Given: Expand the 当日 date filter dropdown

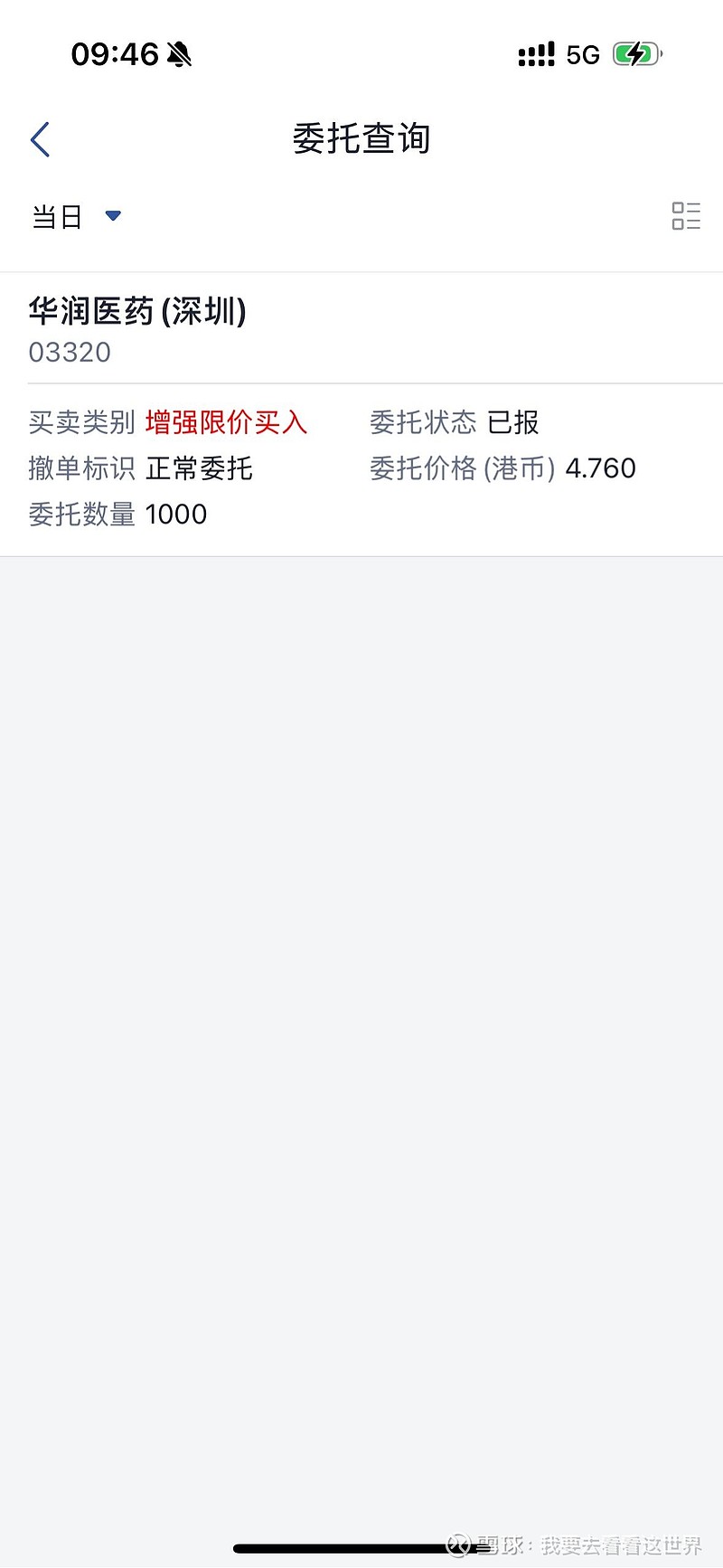Looking at the screenshot, I should 77,217.
